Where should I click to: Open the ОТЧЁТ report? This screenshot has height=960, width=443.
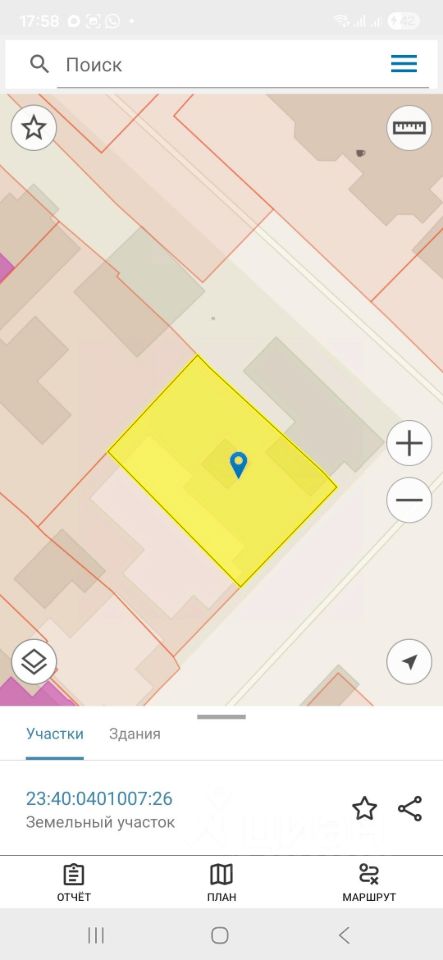tap(74, 882)
